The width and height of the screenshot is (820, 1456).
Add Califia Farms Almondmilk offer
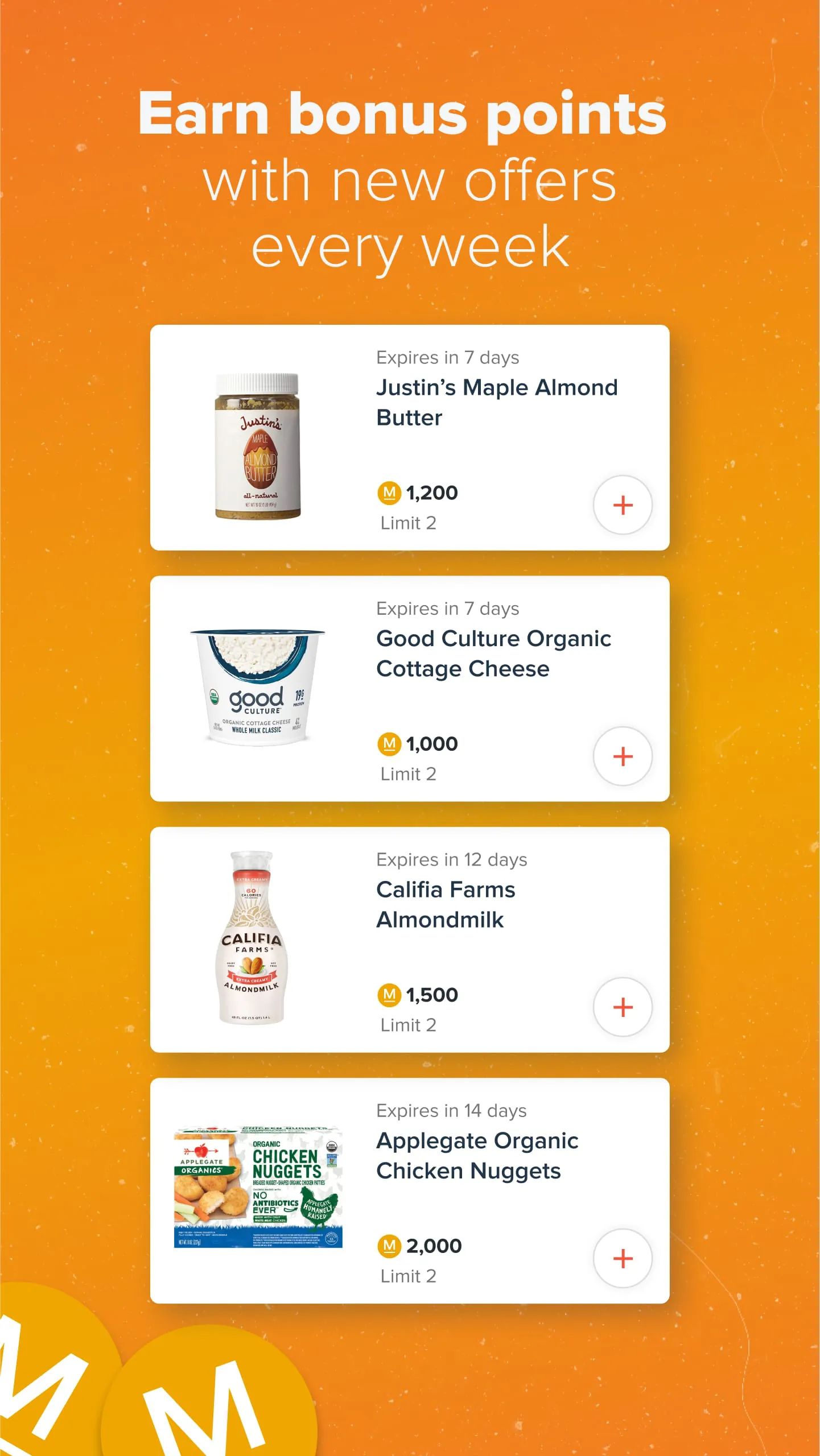pyautogui.click(x=623, y=1007)
